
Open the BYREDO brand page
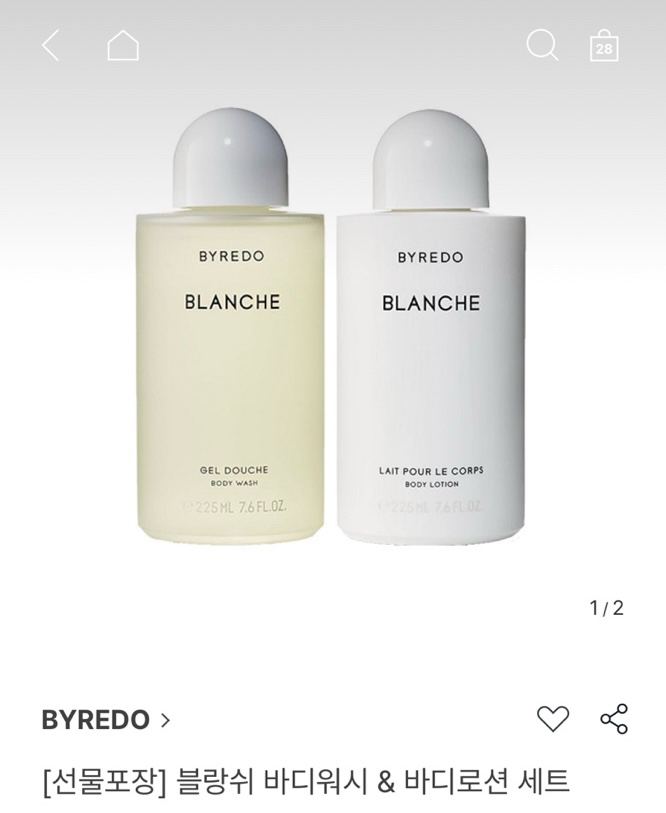[x=106, y=719]
